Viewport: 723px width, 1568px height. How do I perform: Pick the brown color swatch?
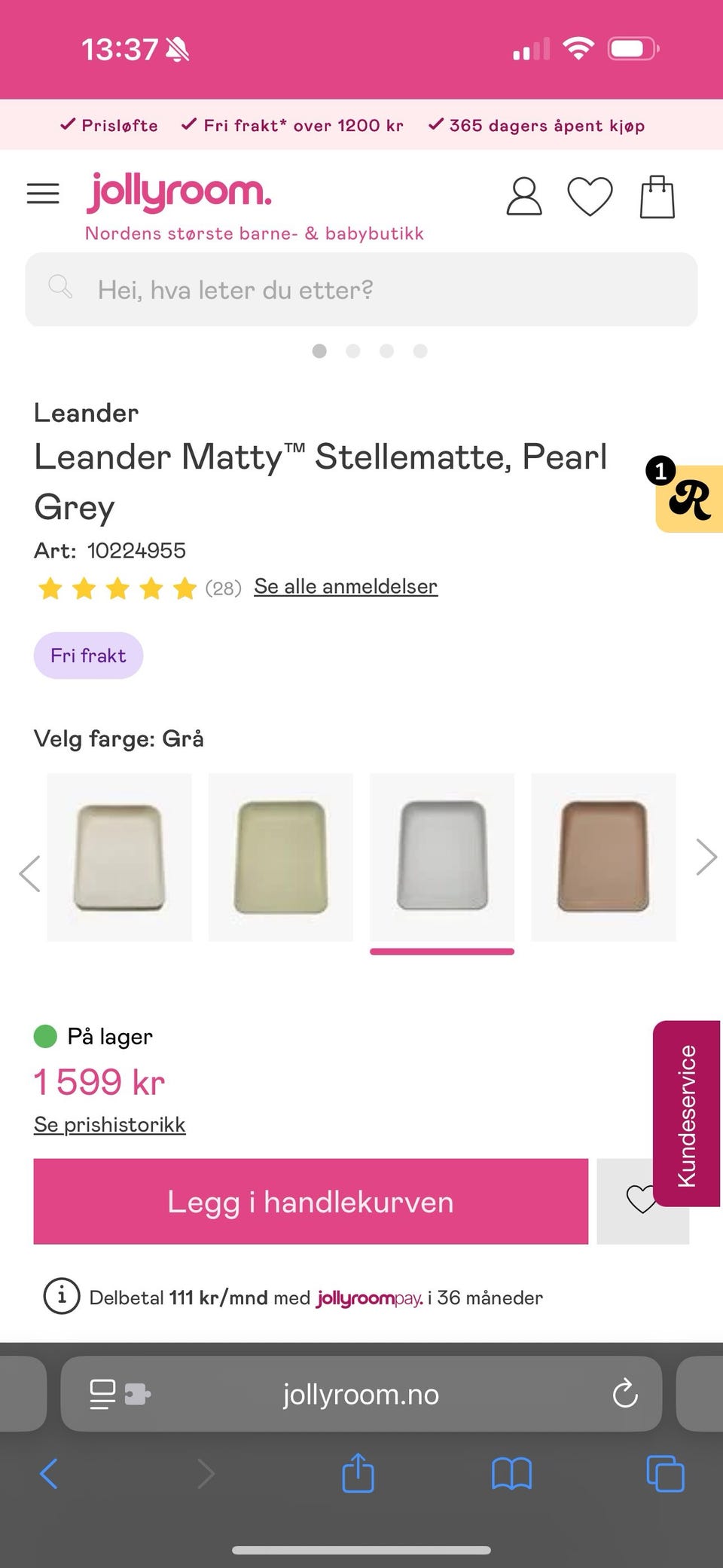603,857
